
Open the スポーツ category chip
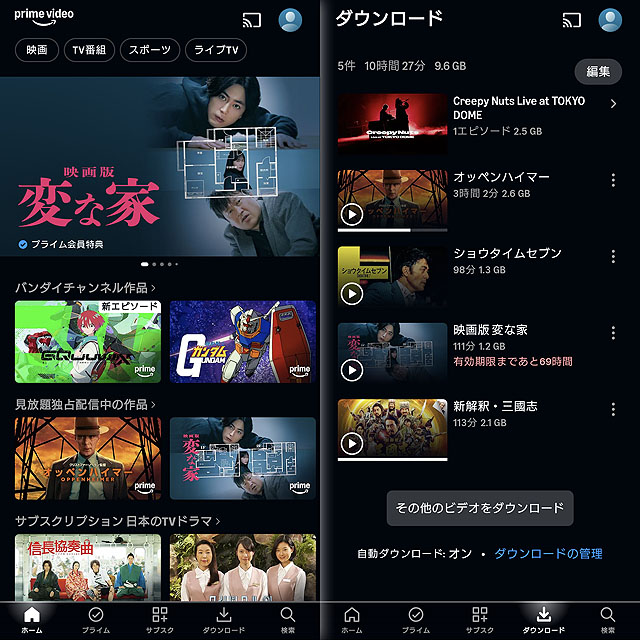151,49
